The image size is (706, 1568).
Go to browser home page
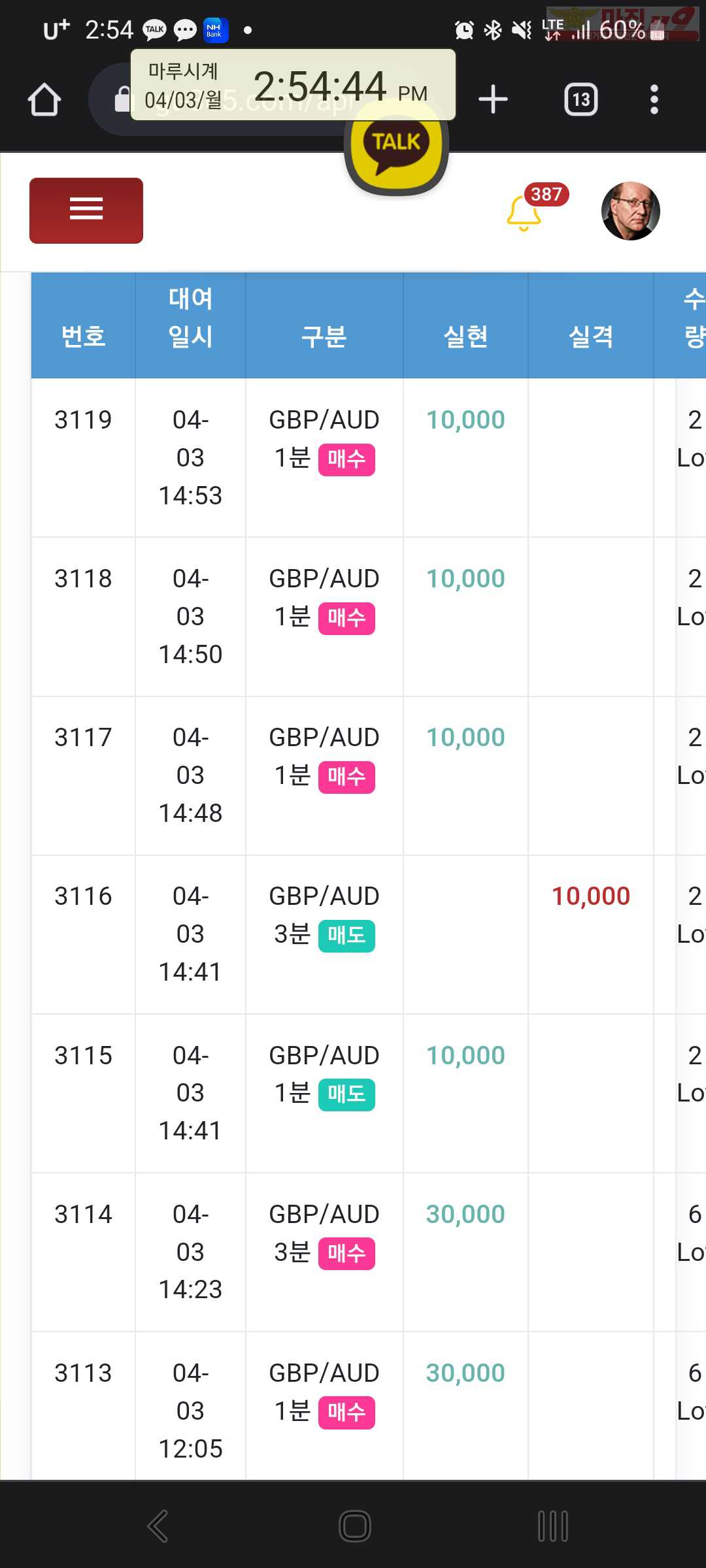click(x=44, y=99)
